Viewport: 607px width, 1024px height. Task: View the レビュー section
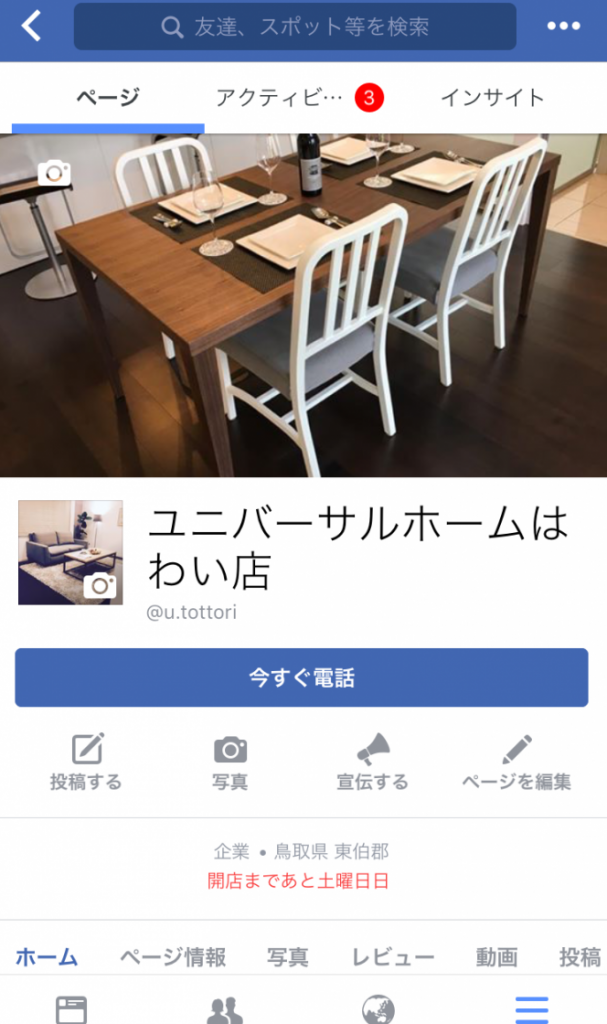point(393,957)
